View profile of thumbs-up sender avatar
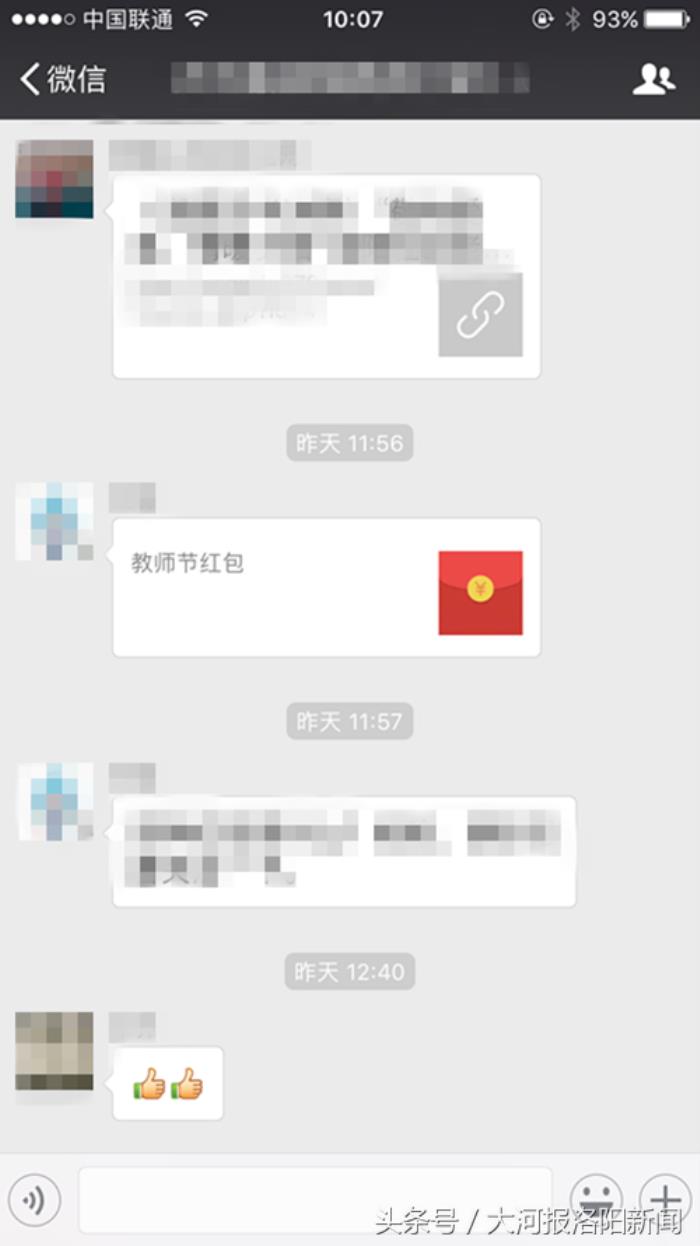Screen dimensions: 700x1246 click(x=55, y=1050)
